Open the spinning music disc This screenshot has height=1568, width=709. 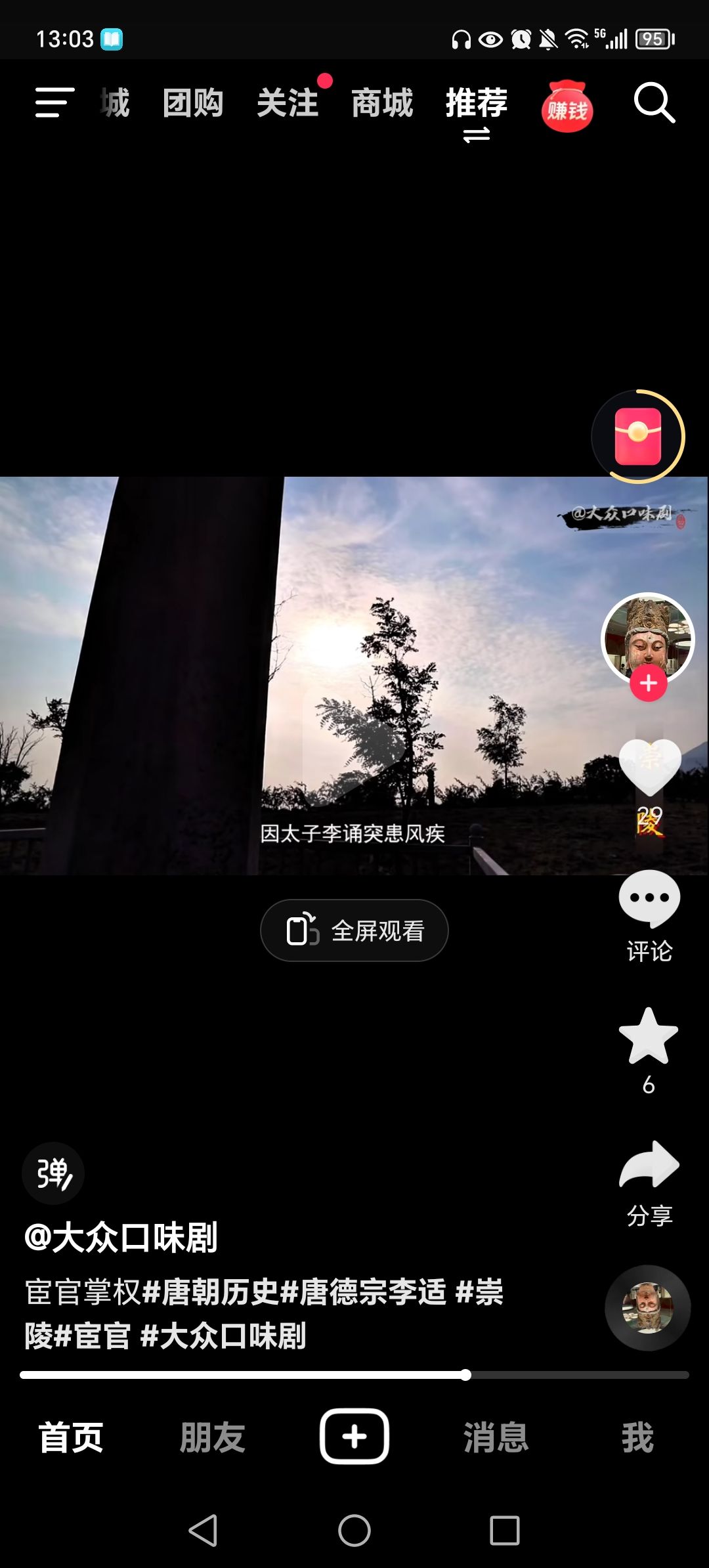[647, 1307]
